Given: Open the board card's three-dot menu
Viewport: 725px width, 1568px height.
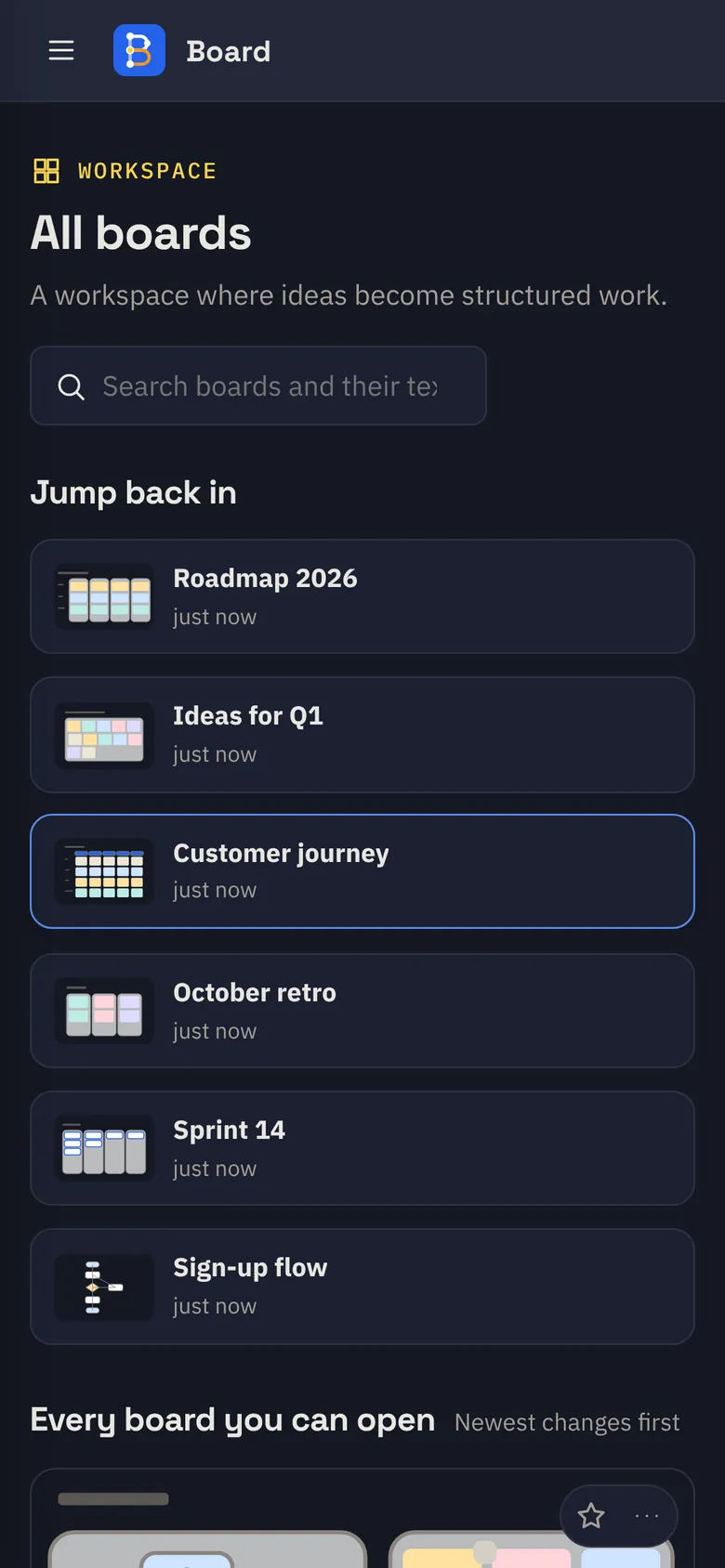Looking at the screenshot, I should click(x=647, y=1516).
